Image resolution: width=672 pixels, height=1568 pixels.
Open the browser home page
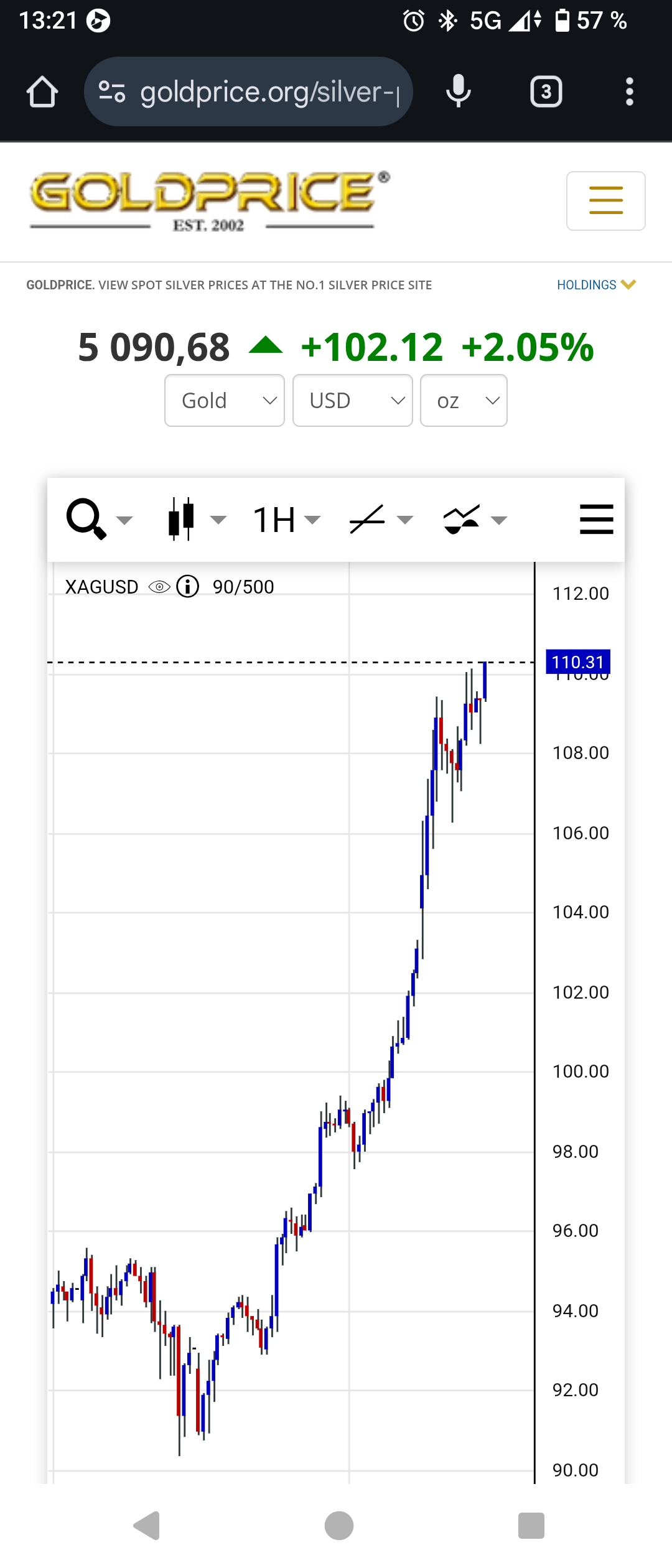[x=42, y=92]
